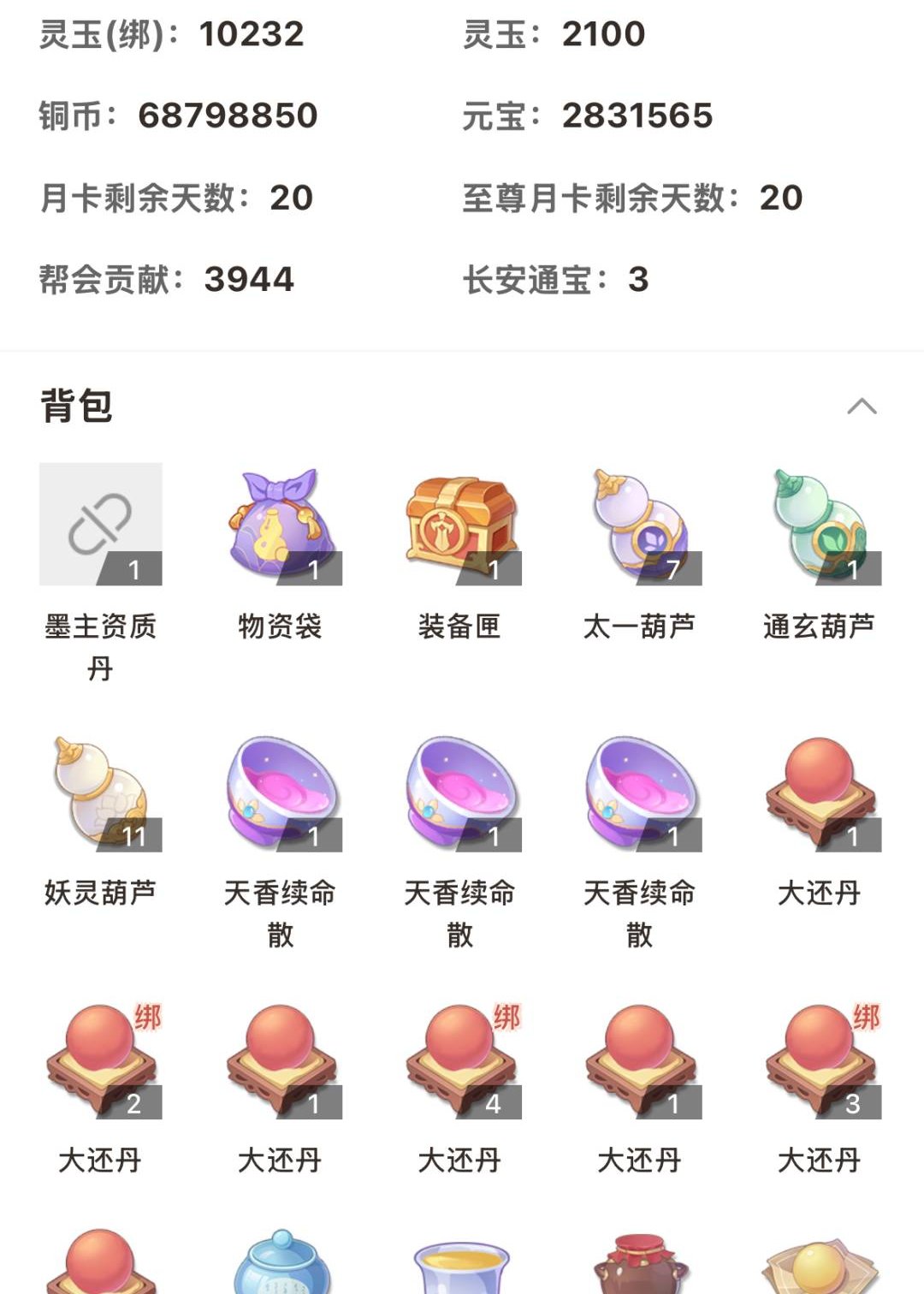Select the bound 大还丹 with quantity 4
This screenshot has width=924, height=1294.
460,1060
